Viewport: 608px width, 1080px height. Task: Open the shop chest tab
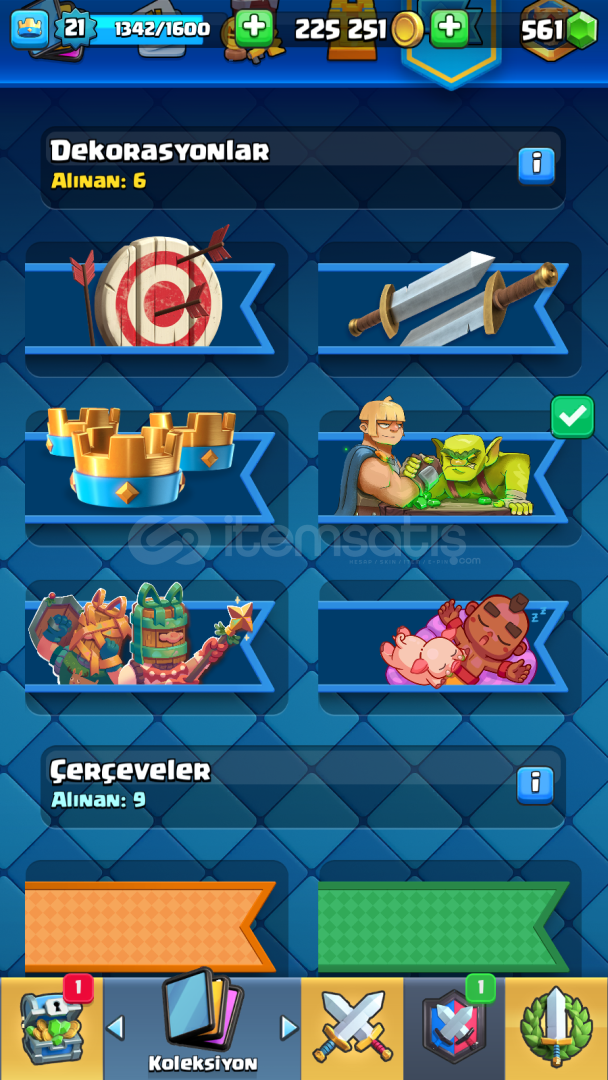point(52,1028)
